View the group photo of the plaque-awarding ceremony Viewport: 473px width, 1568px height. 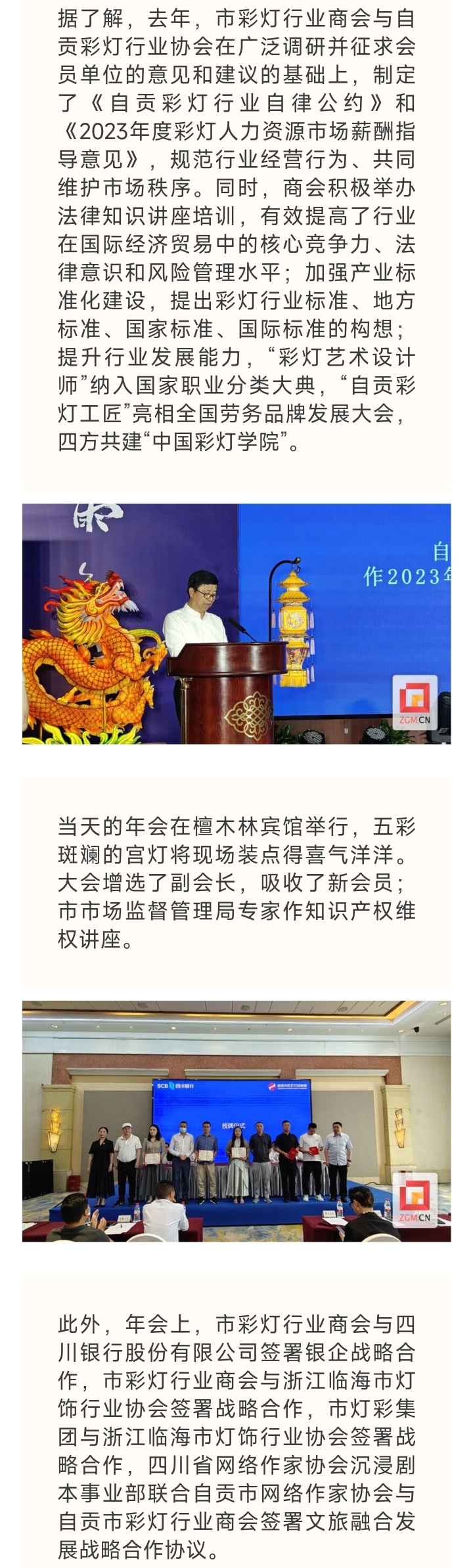236,1120
